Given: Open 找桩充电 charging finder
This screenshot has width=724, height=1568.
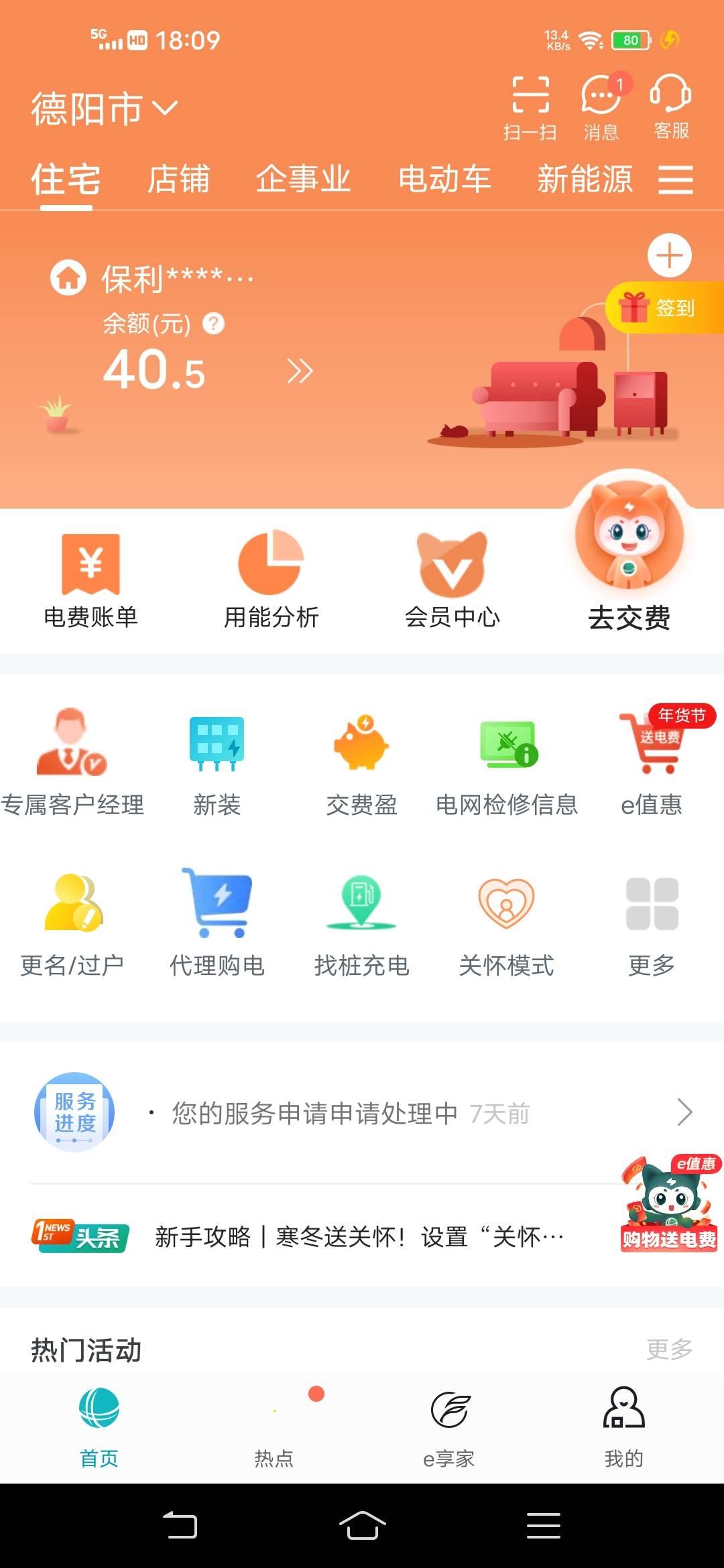Looking at the screenshot, I should click(362, 925).
